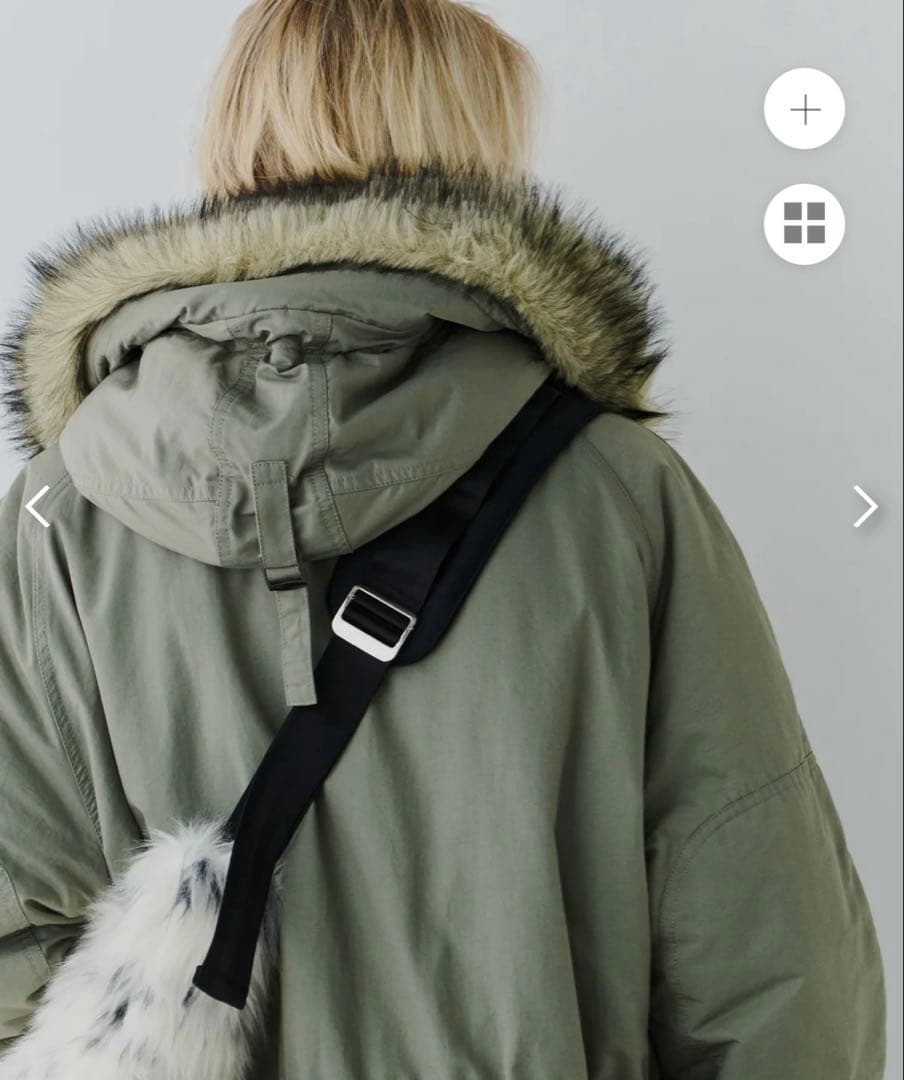Image resolution: width=904 pixels, height=1080 pixels.
Task: Open the grid view of all photos
Action: (804, 223)
